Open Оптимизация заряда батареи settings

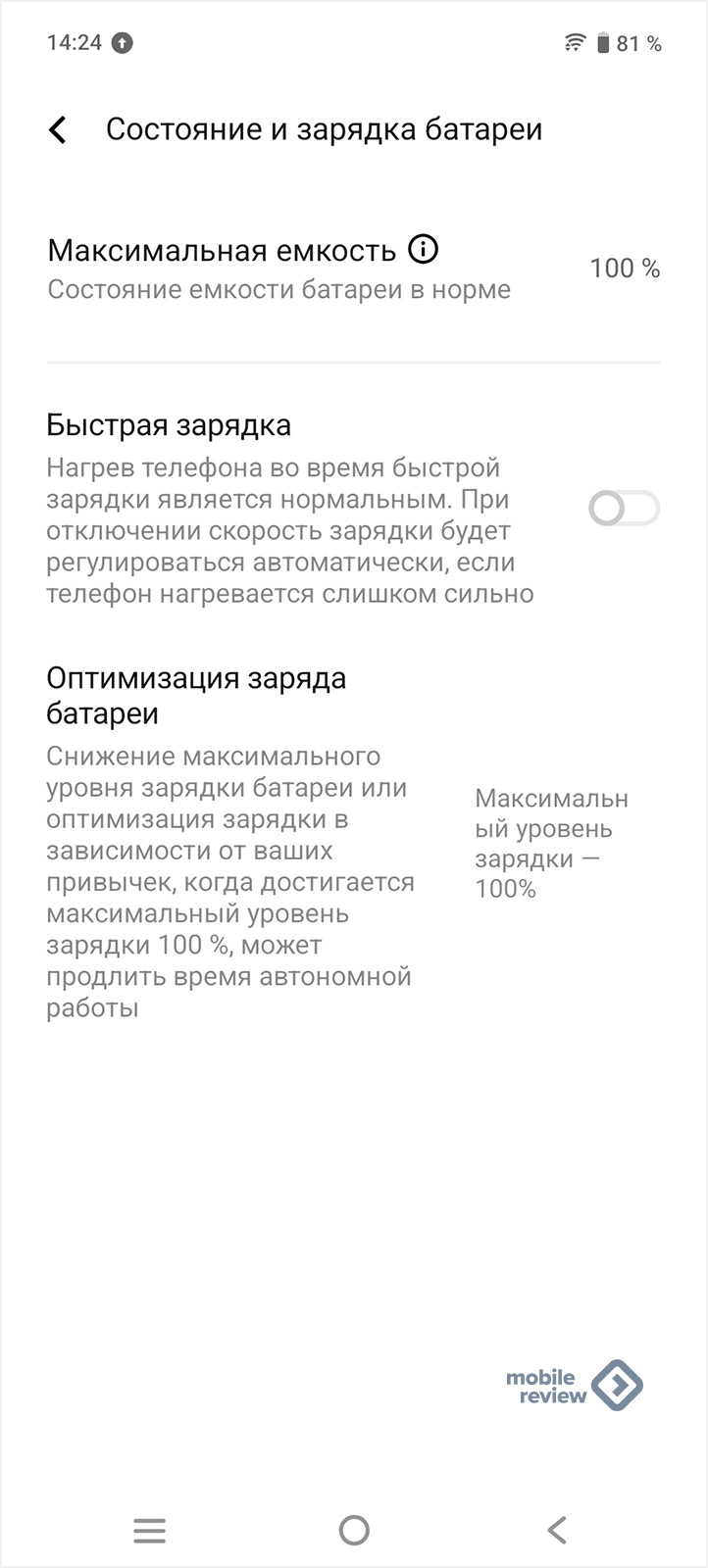click(x=354, y=842)
